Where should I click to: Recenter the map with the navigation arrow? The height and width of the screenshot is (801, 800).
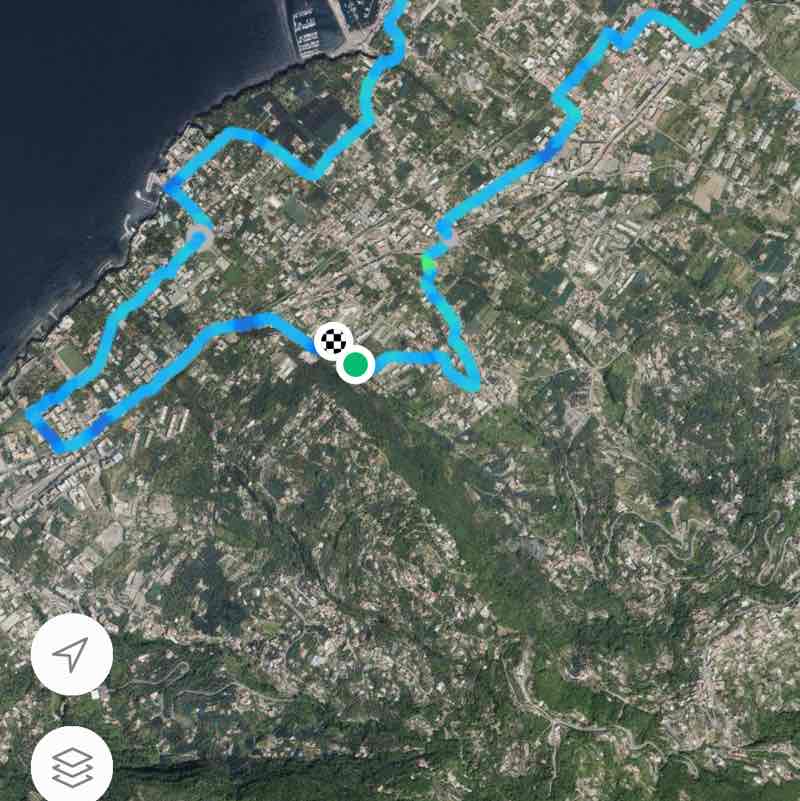point(70,656)
